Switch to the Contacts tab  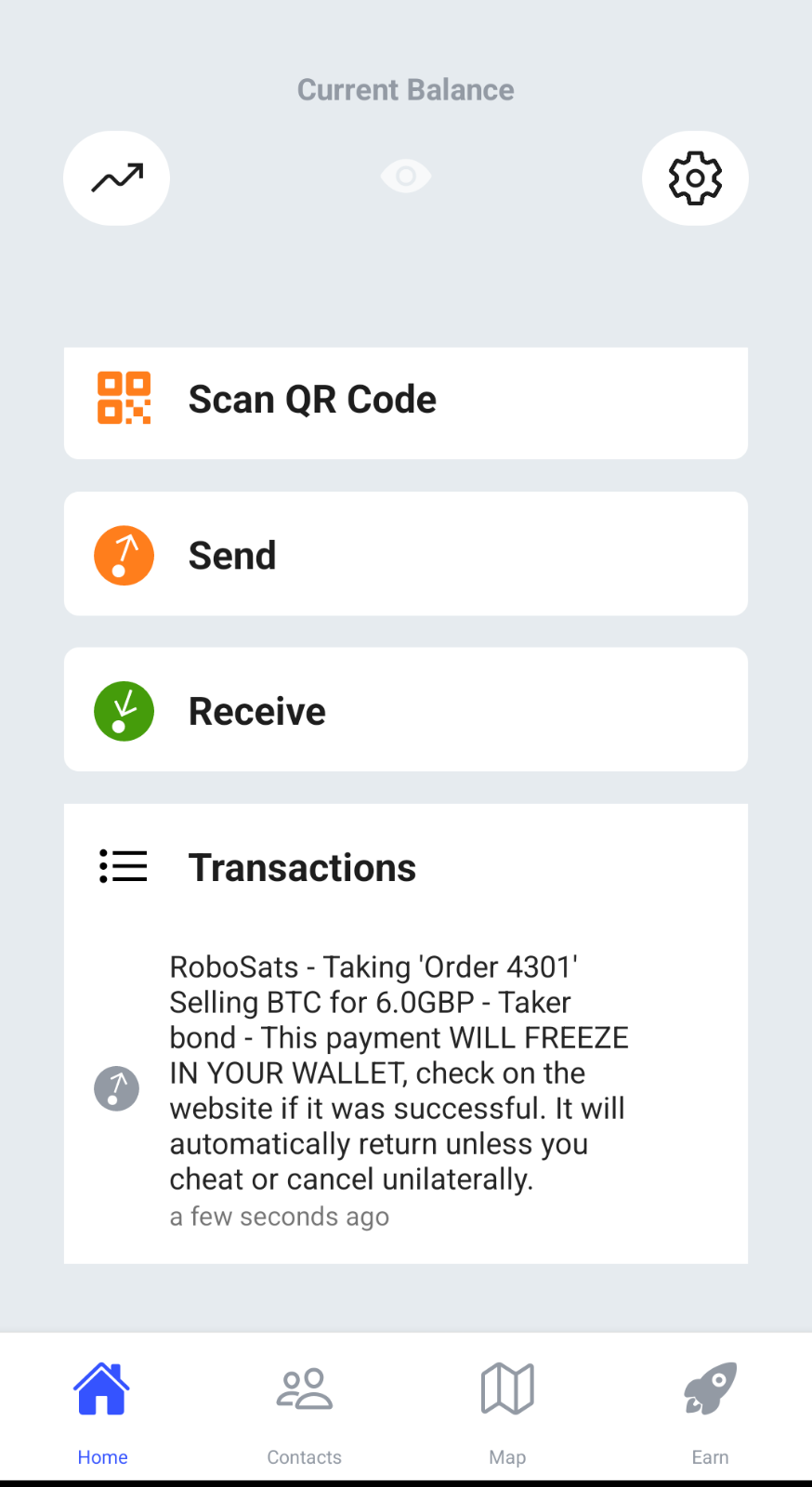(x=304, y=1407)
